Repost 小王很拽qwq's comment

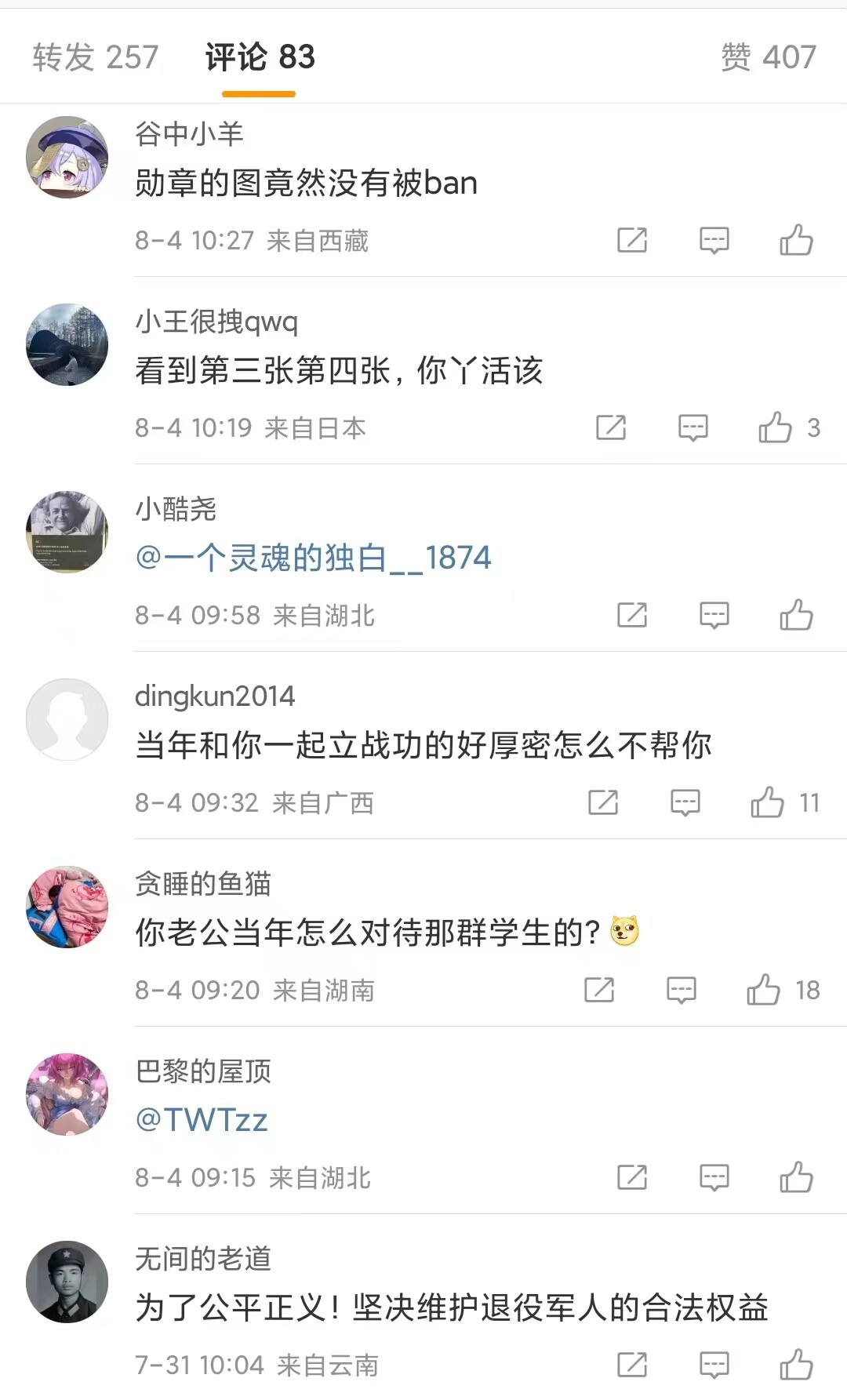point(611,427)
